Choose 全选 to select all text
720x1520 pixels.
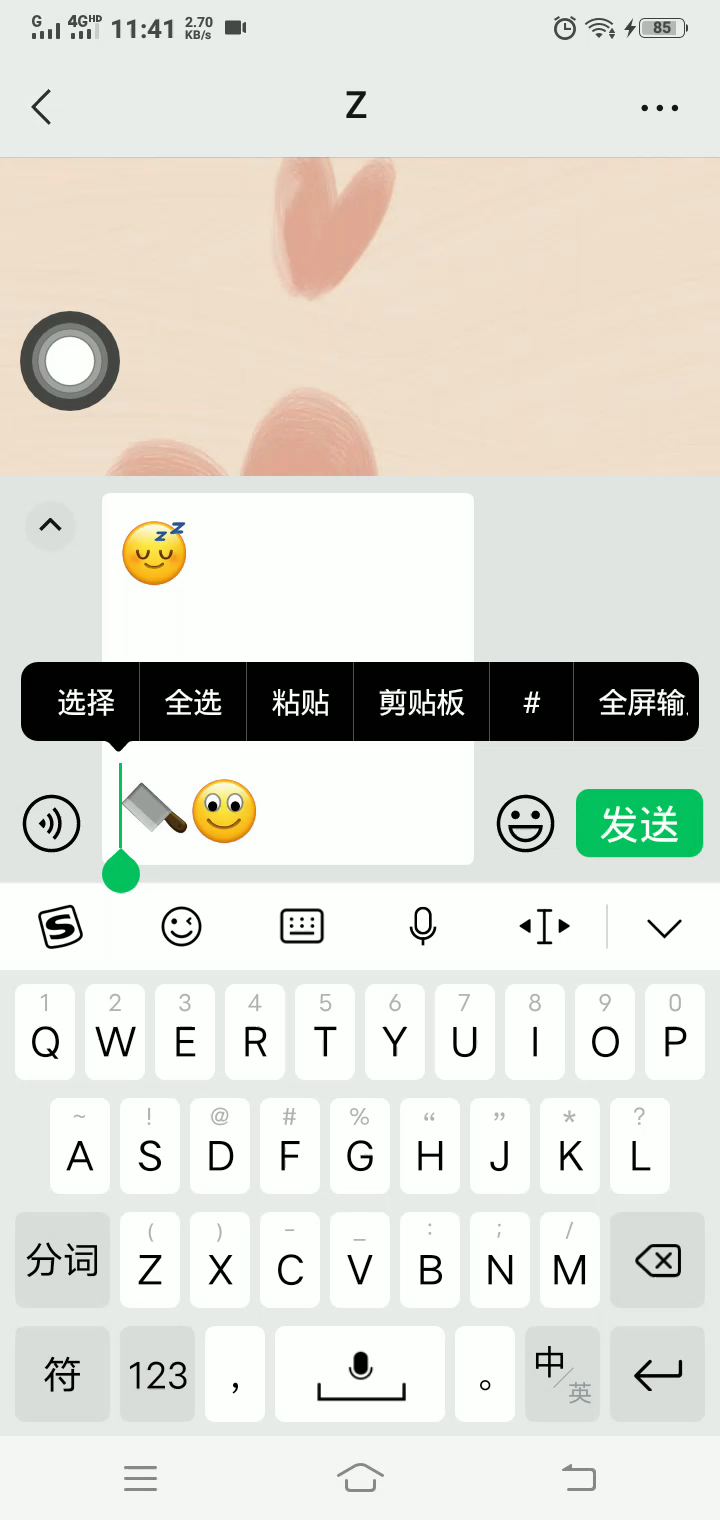pyautogui.click(x=193, y=703)
